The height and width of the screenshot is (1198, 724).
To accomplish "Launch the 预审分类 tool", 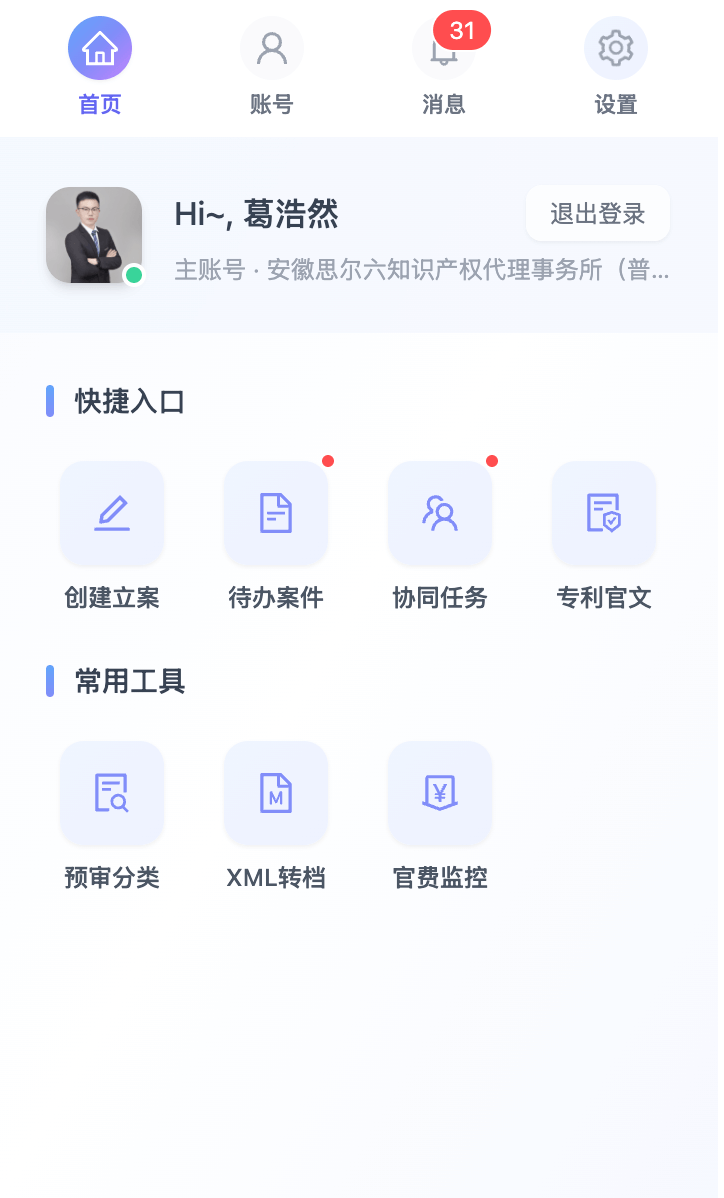I will (112, 793).
